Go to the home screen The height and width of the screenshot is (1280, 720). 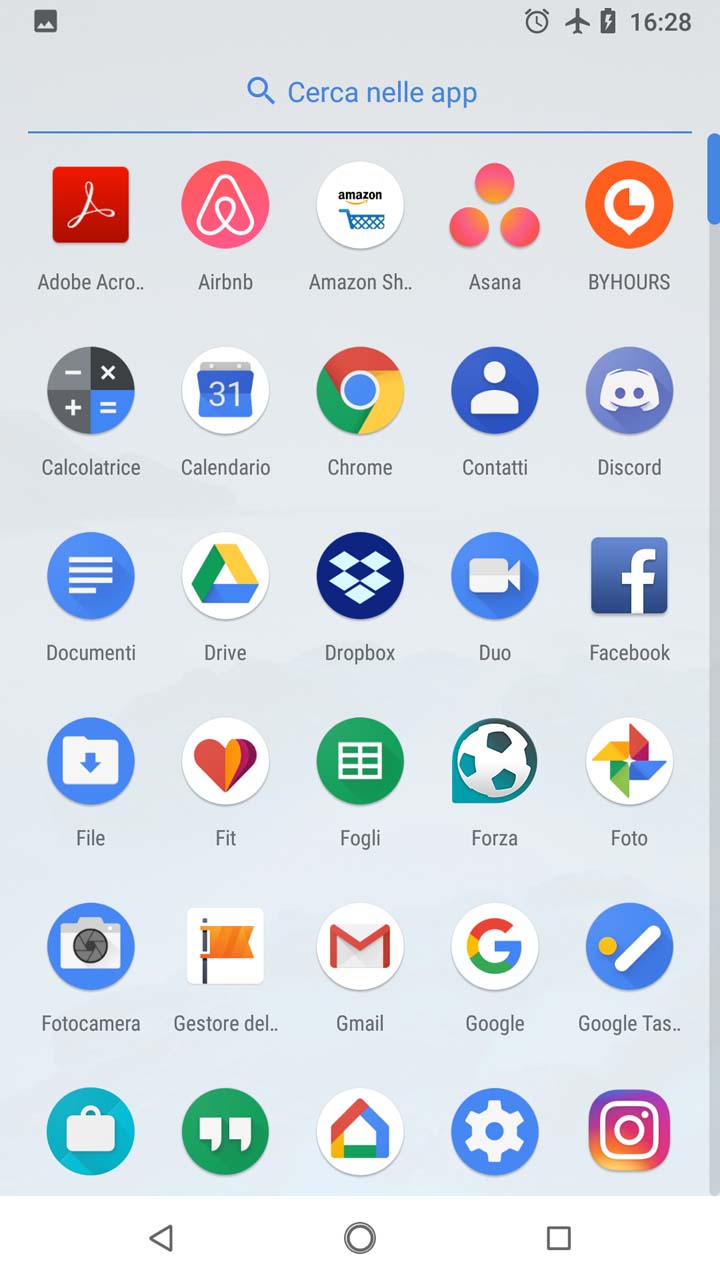[360, 1238]
